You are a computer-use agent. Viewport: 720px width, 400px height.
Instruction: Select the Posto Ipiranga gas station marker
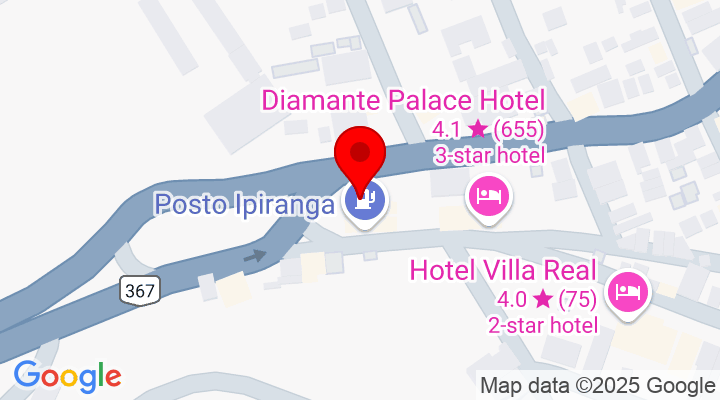pos(366,201)
